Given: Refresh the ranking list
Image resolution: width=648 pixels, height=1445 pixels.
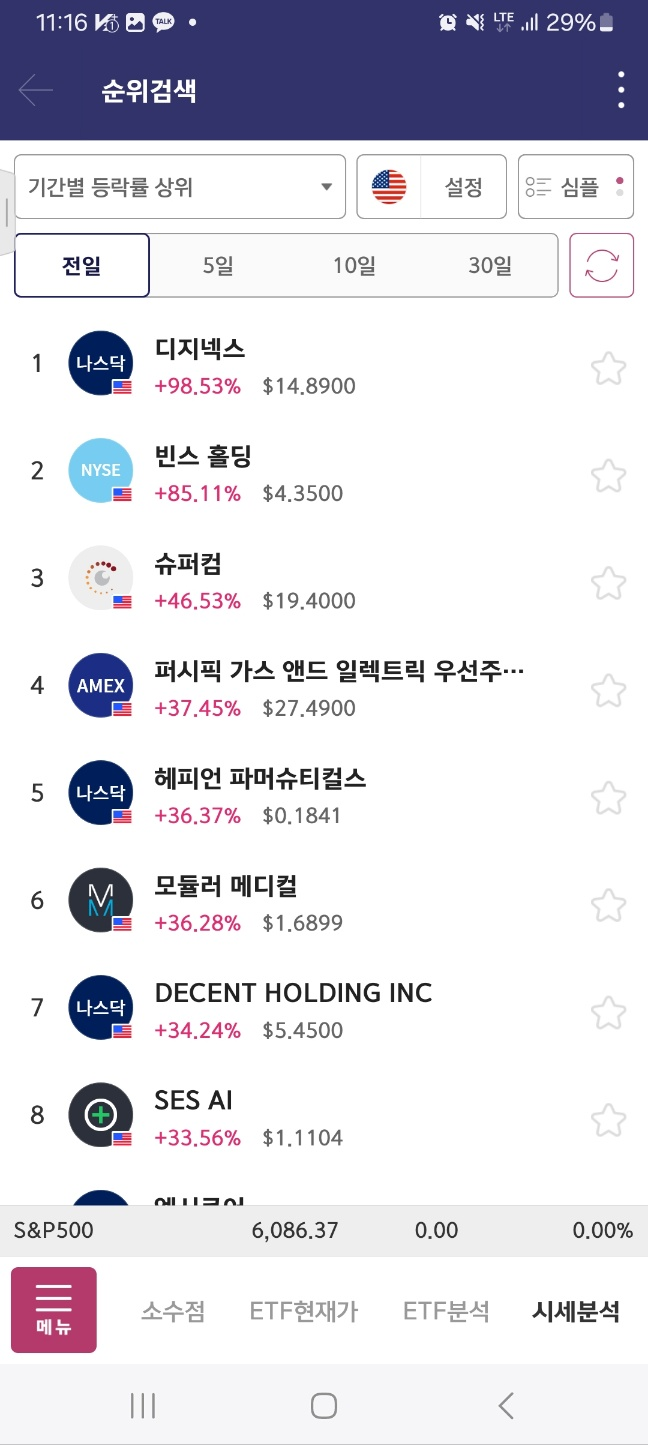Looking at the screenshot, I should pyautogui.click(x=602, y=266).
